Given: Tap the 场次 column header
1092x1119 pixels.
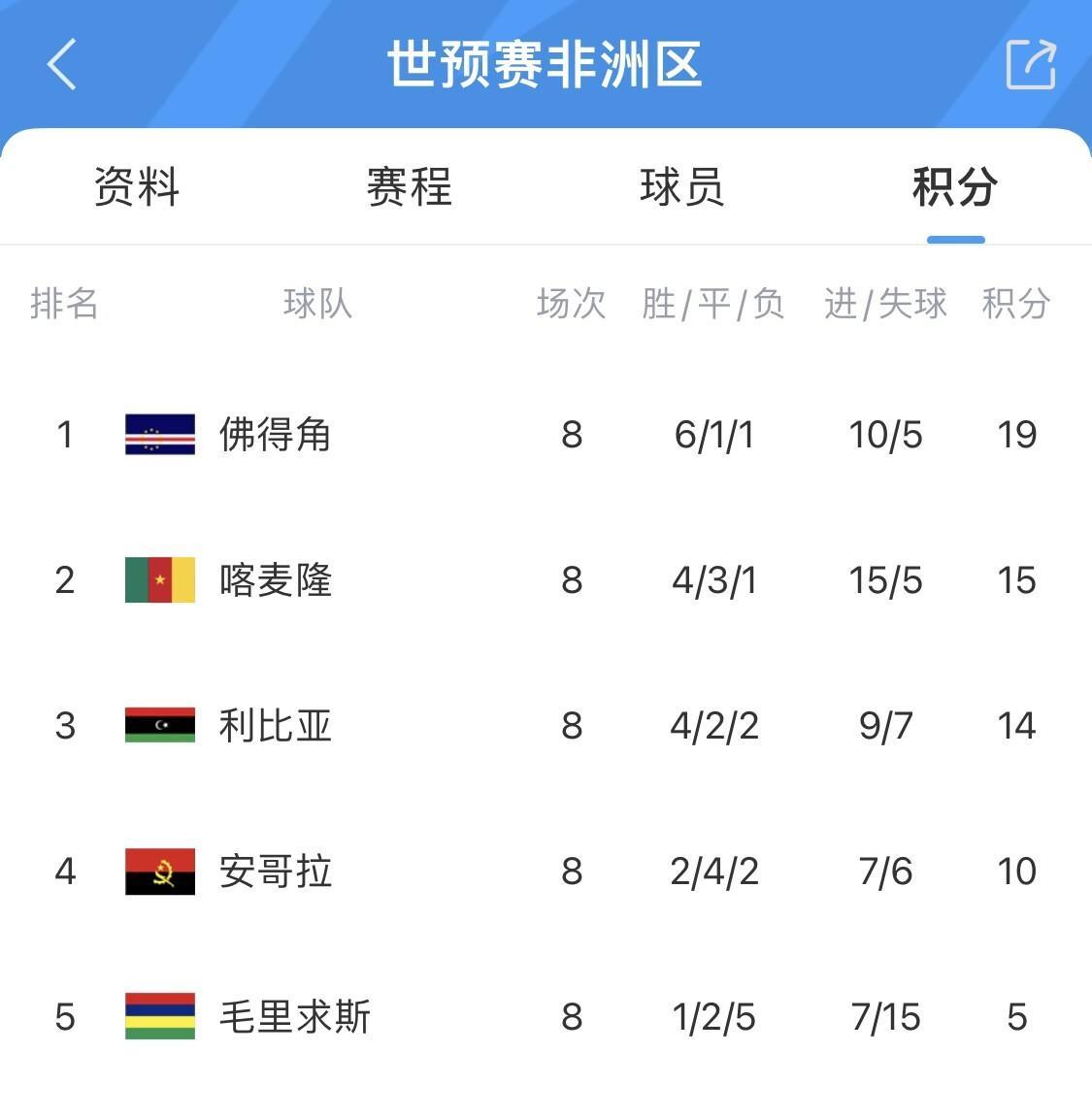Looking at the screenshot, I should click(x=572, y=305).
